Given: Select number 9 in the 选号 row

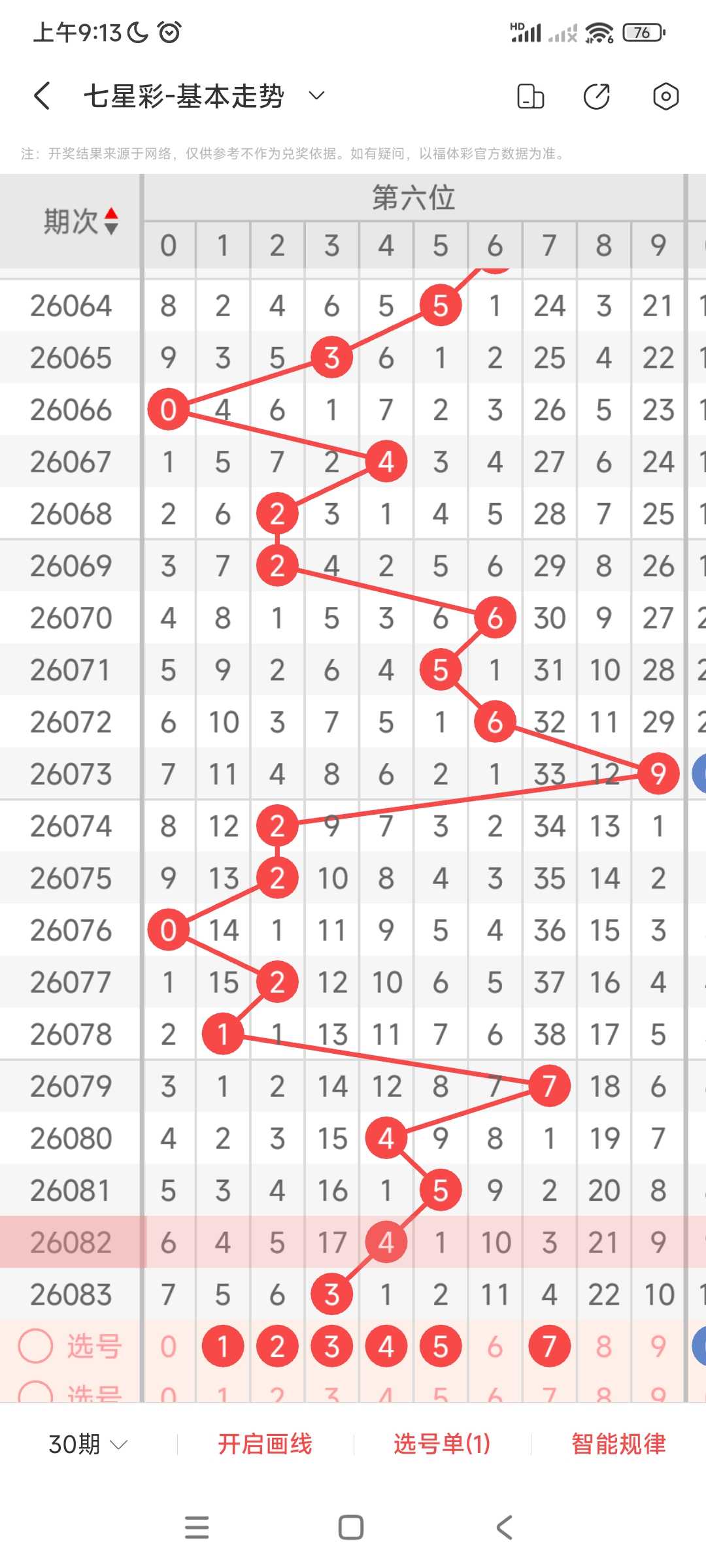Looking at the screenshot, I should pos(658,1347).
